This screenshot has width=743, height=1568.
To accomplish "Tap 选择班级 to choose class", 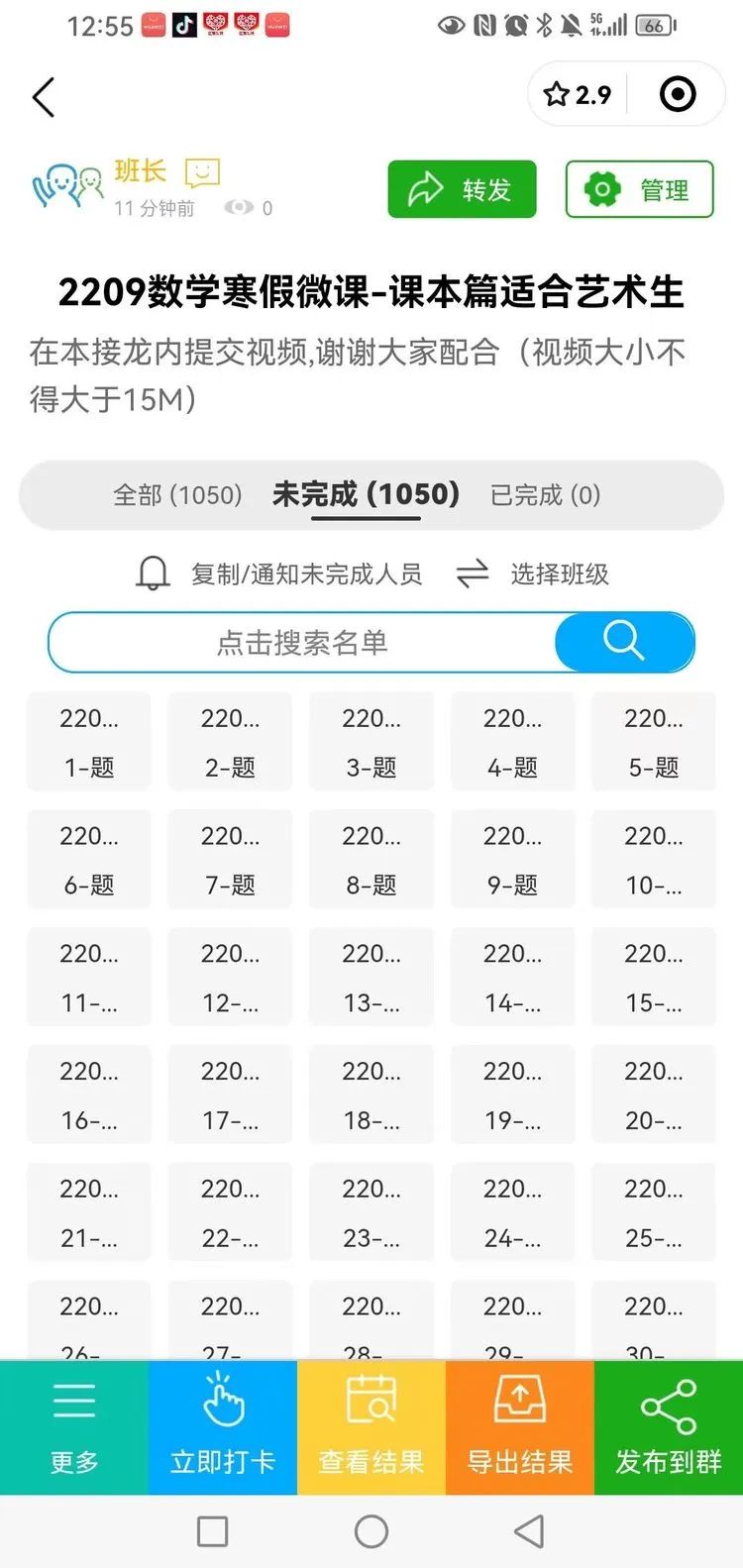I will [533, 574].
